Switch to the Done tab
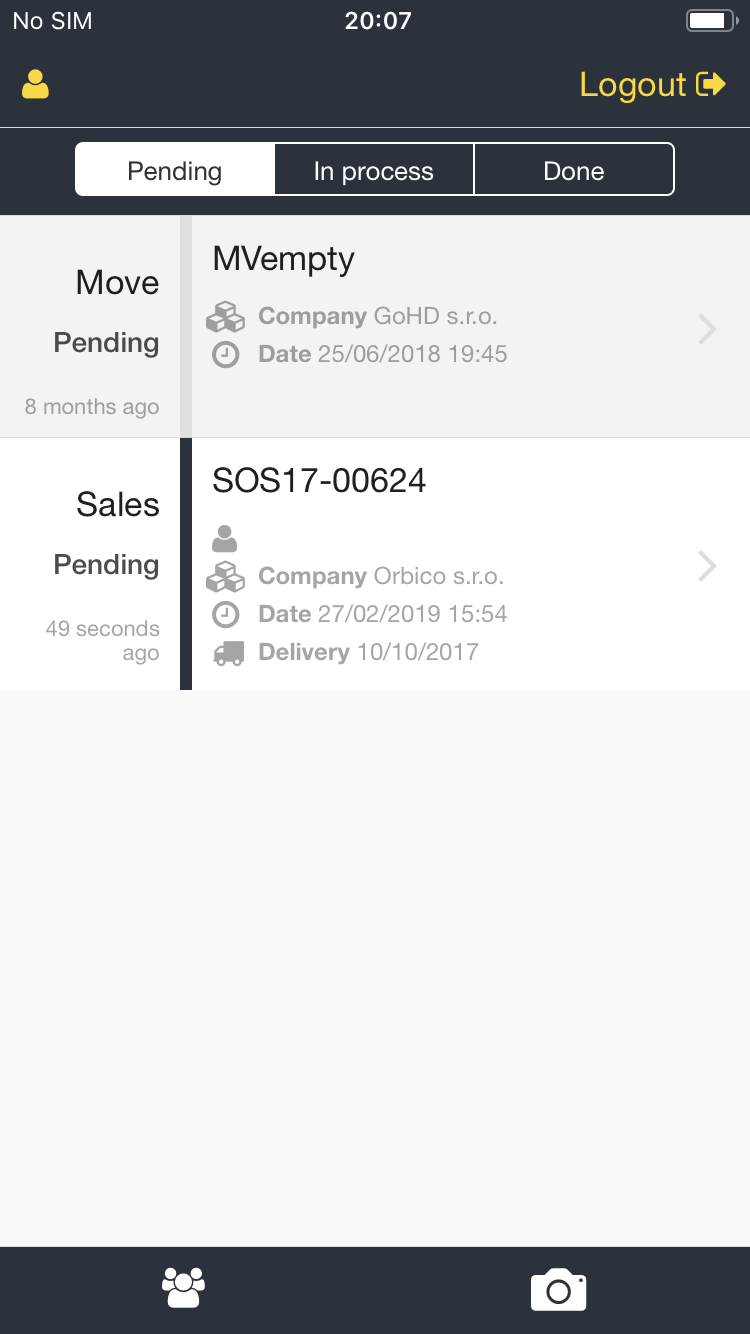The image size is (750, 1334). coord(573,171)
